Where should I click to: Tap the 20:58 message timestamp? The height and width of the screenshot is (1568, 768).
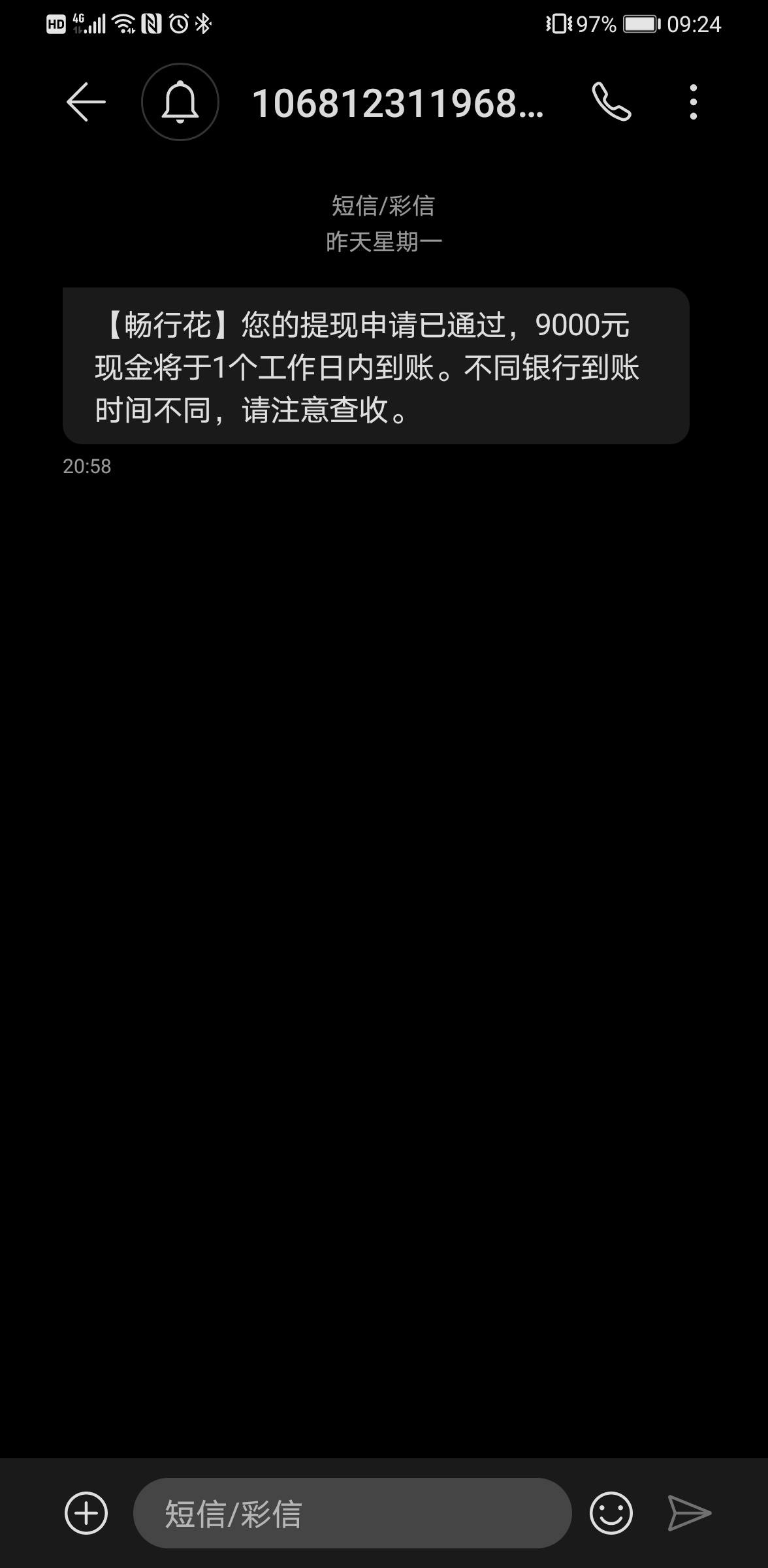(x=86, y=466)
